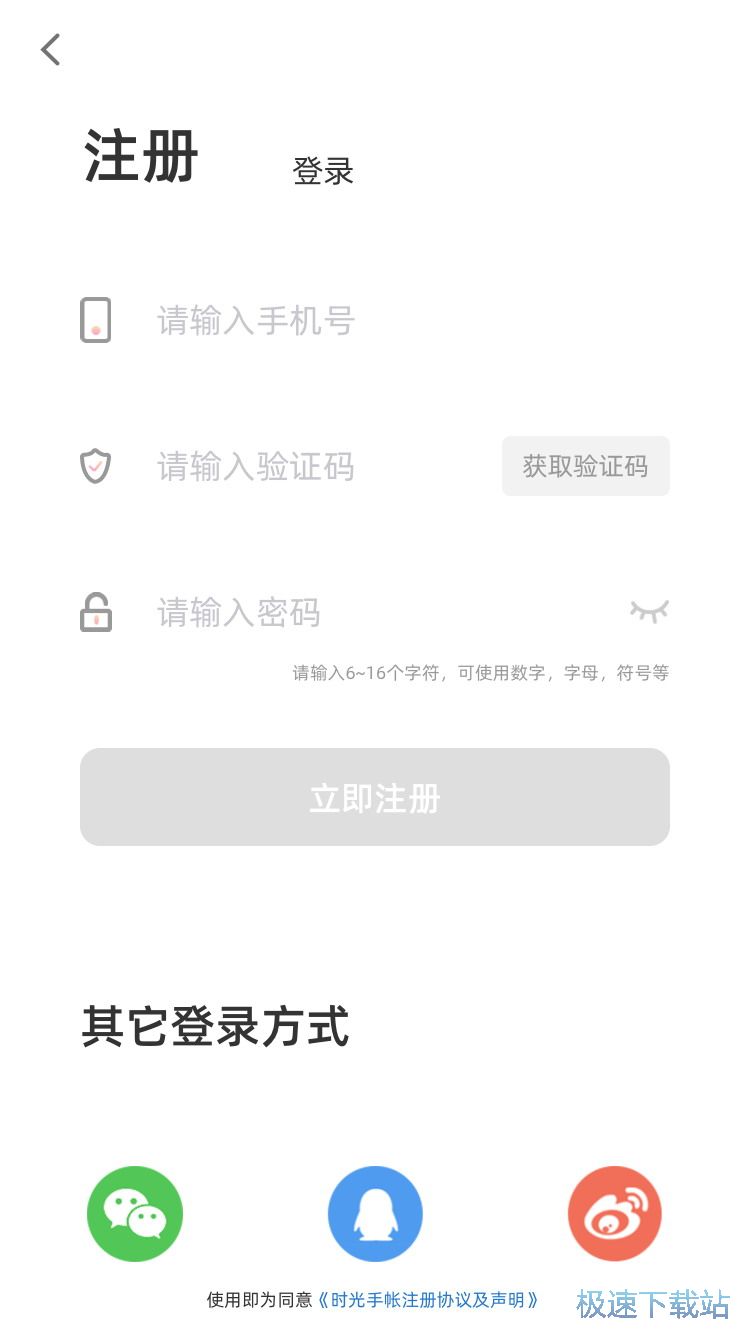Click the lock icon beside the password field
Viewport: 750px width, 1334px height.
pyautogui.click(x=95, y=612)
